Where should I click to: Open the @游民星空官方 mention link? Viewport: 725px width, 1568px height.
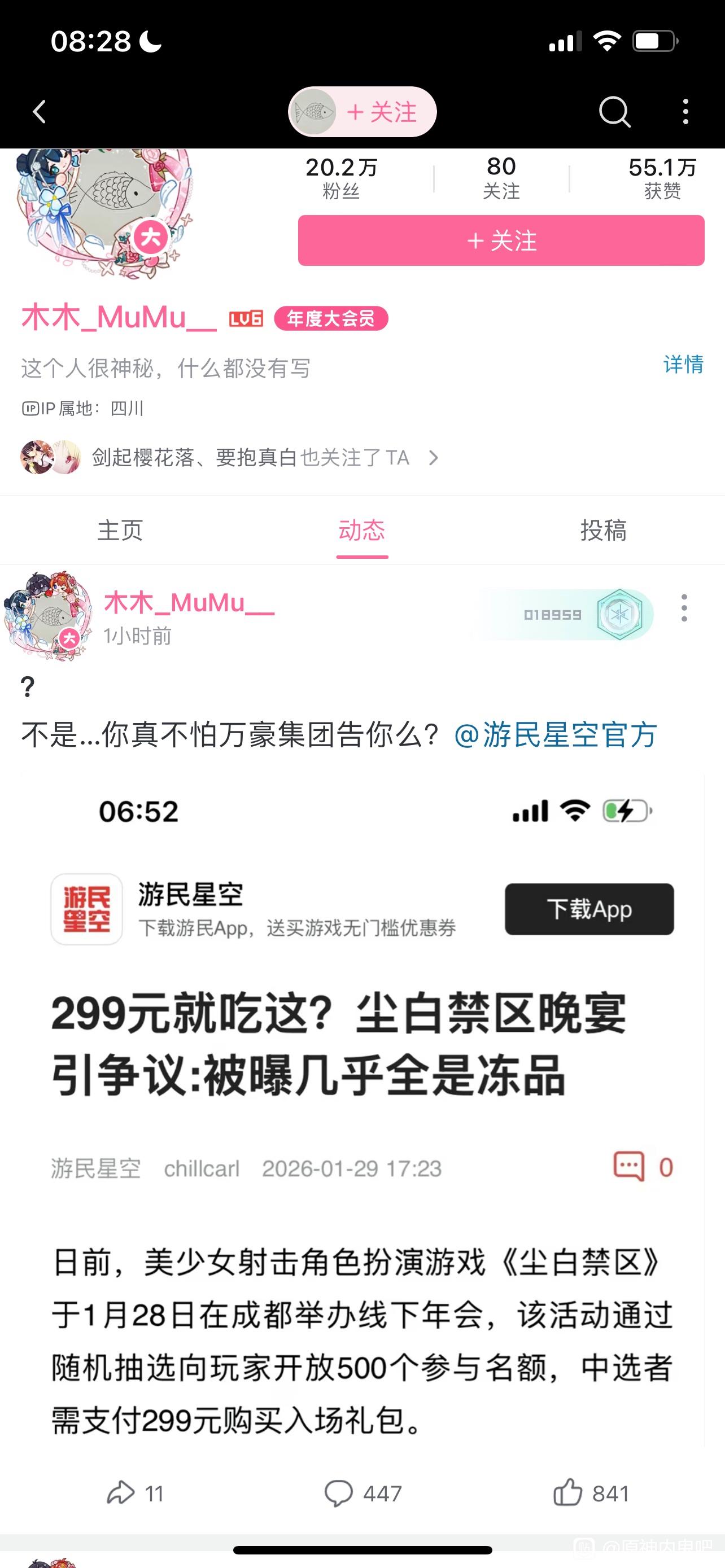[555, 735]
